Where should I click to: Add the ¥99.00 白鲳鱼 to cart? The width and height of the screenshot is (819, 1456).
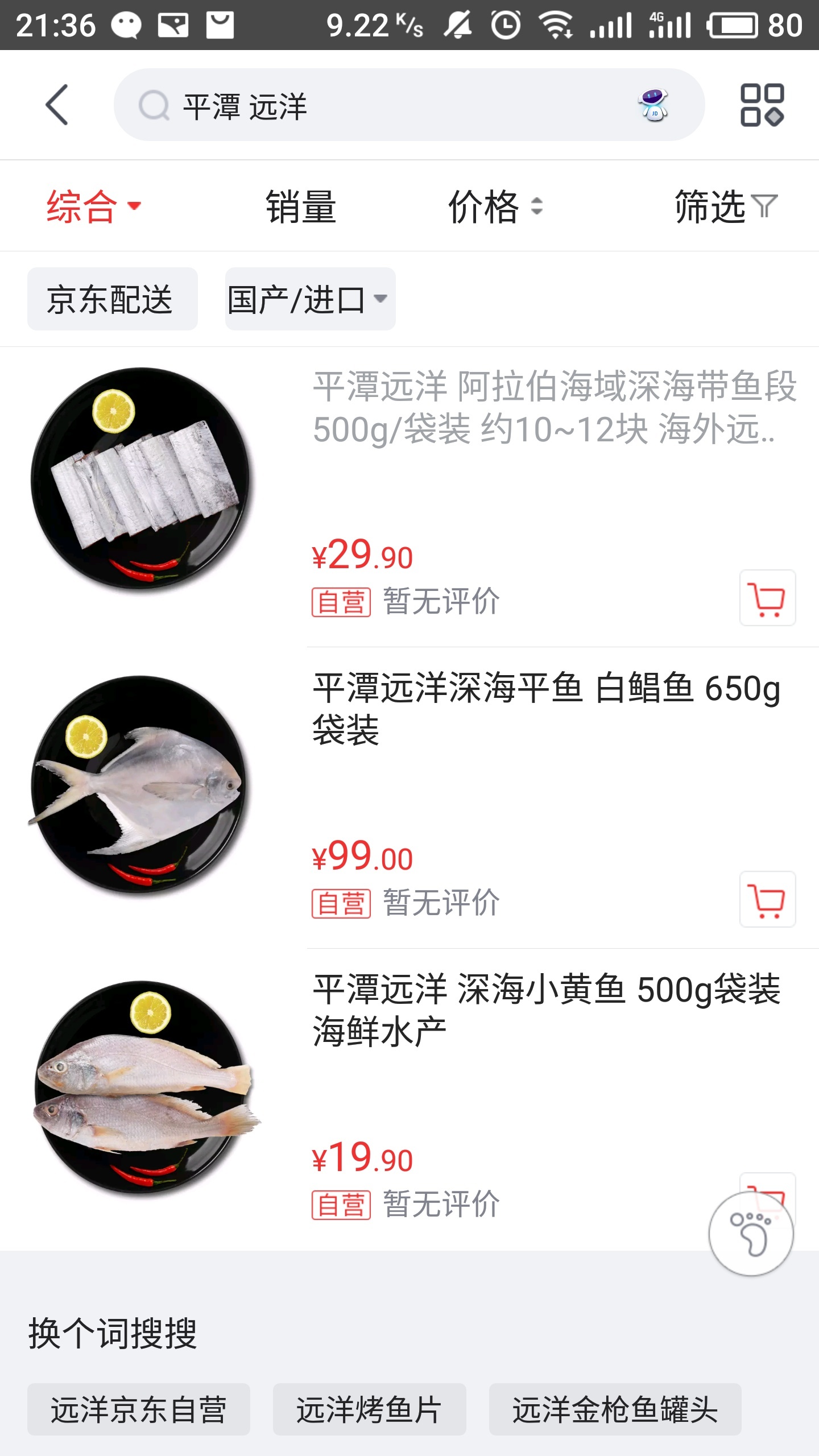click(768, 899)
